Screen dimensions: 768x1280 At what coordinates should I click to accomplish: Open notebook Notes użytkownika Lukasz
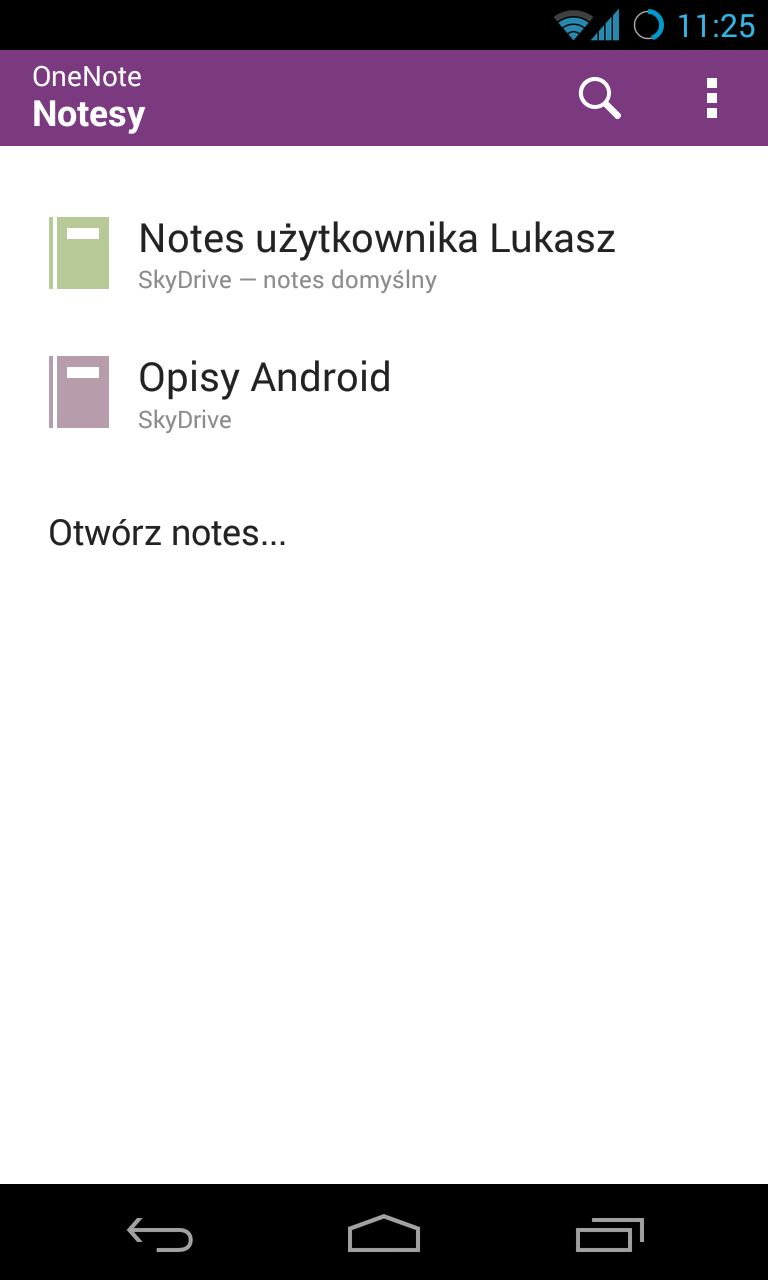384,253
